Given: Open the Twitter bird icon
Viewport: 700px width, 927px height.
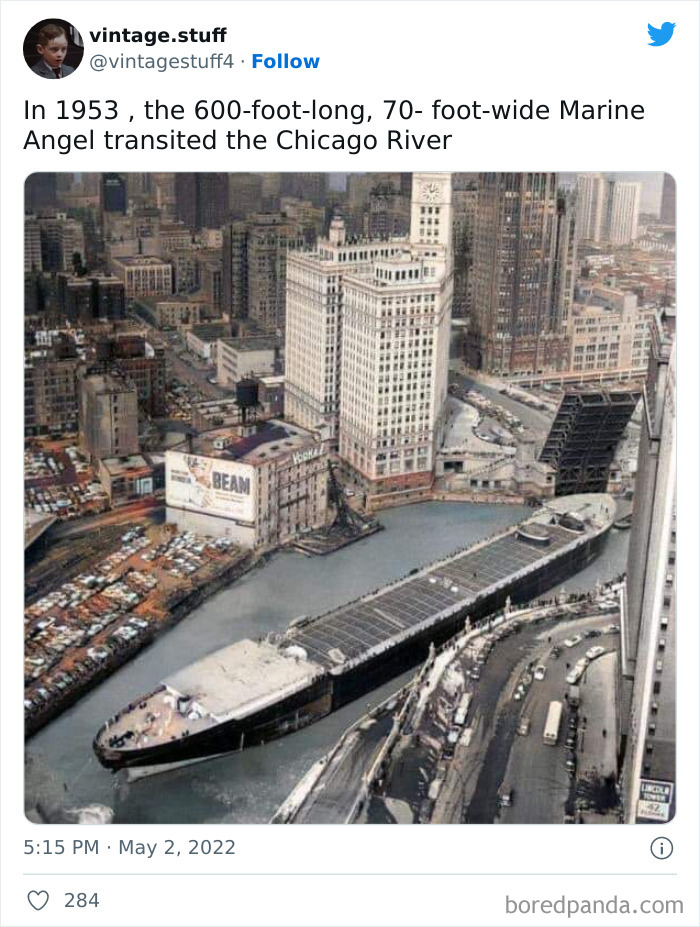Looking at the screenshot, I should tap(661, 34).
